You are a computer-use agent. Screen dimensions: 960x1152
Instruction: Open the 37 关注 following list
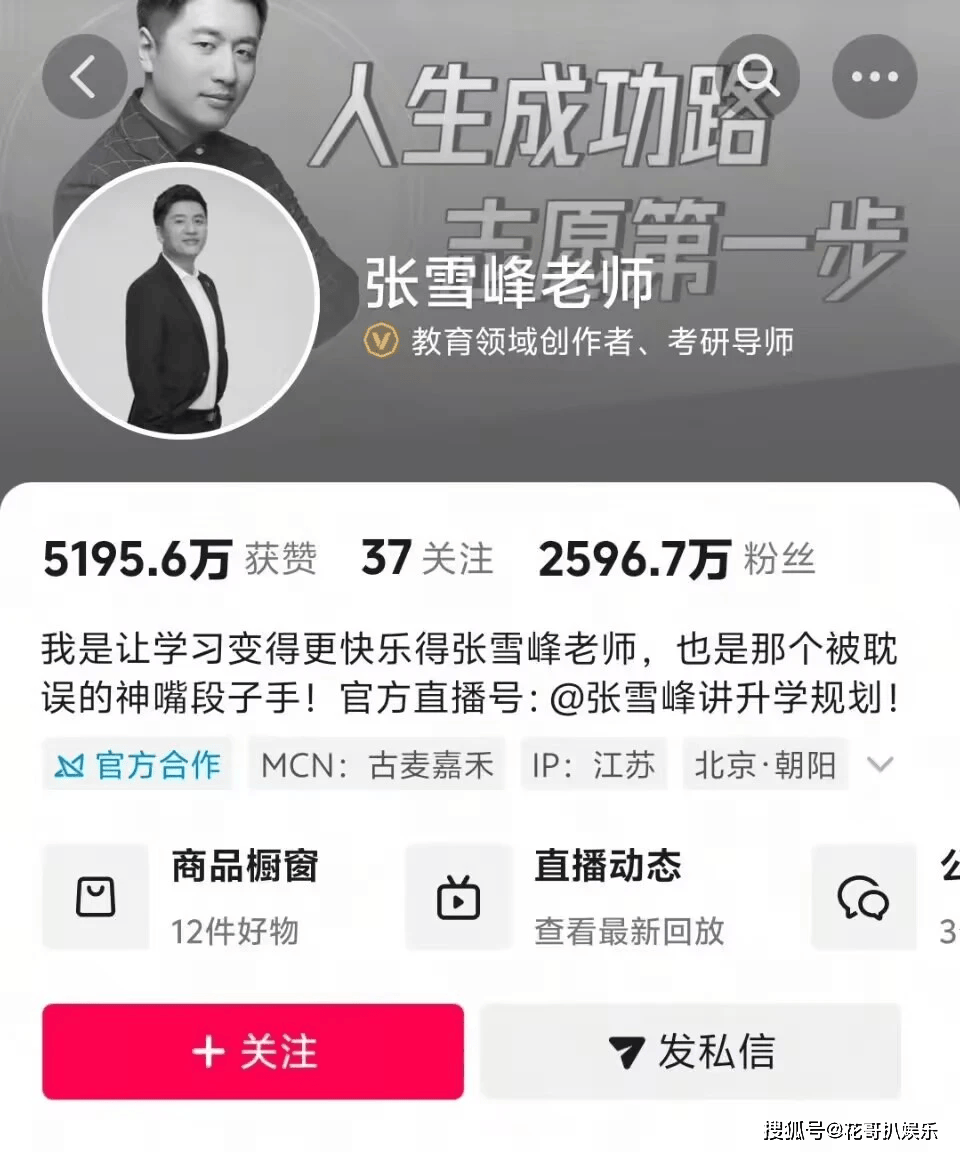point(427,559)
